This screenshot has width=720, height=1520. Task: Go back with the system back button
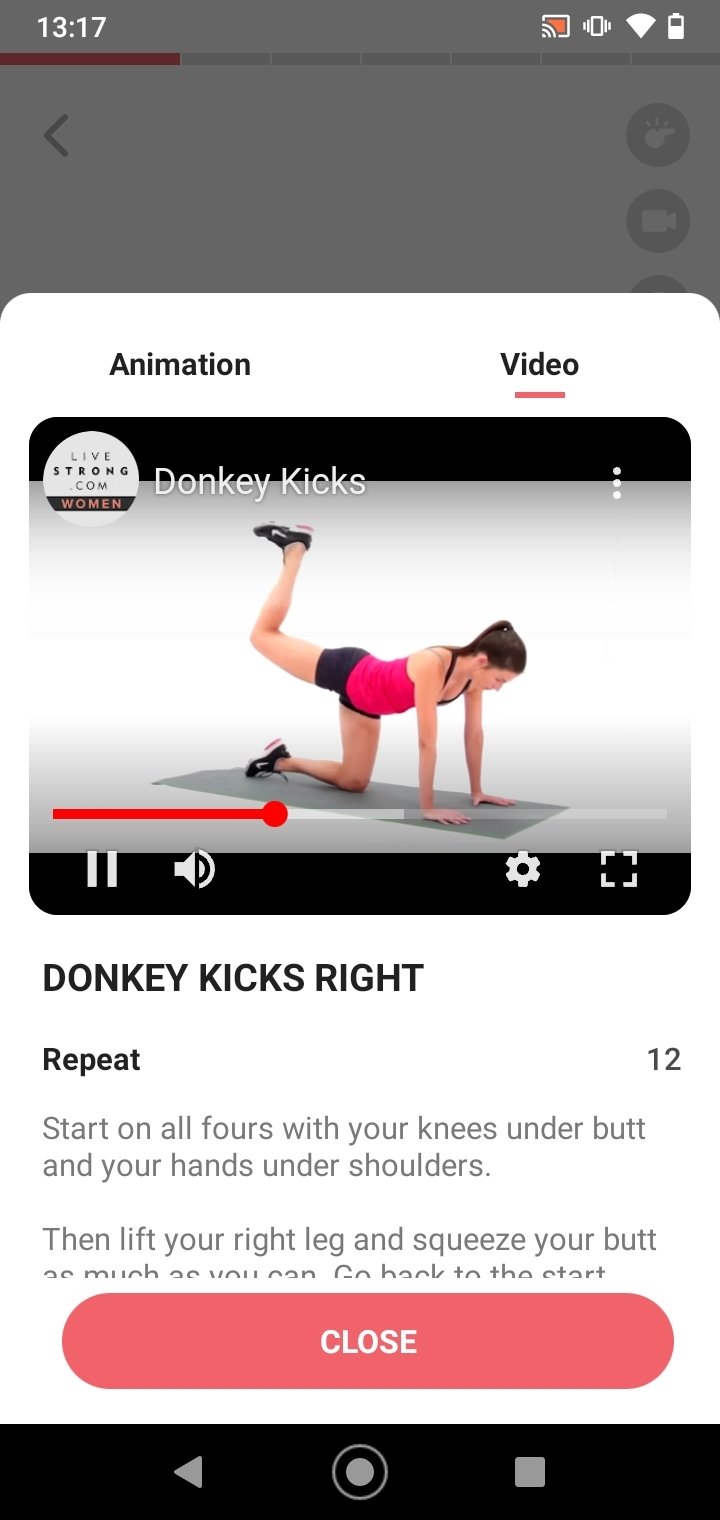[x=188, y=1472]
